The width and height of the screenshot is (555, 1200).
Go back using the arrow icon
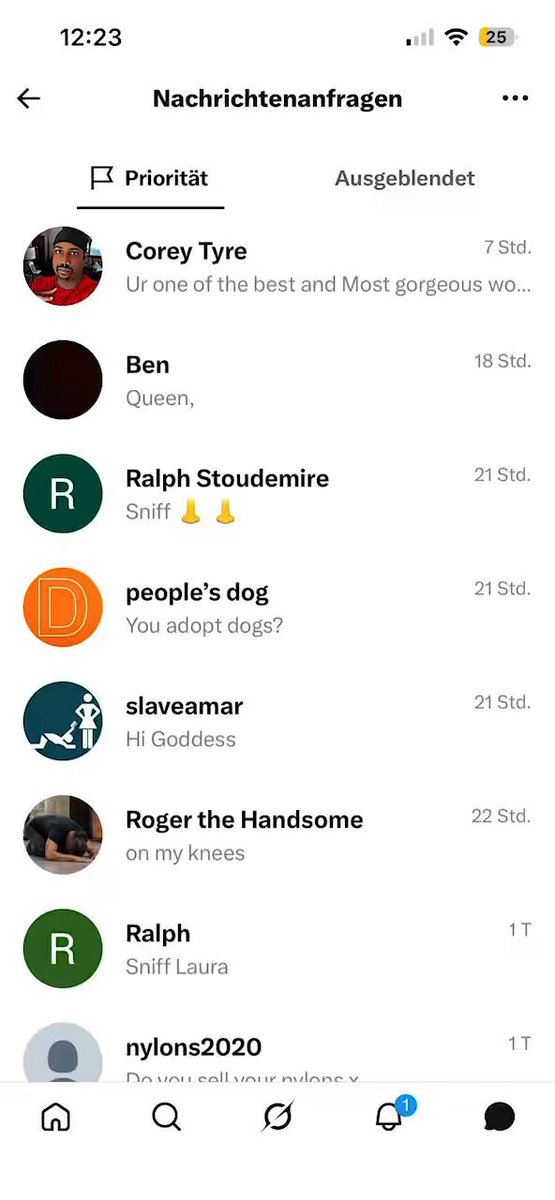[x=29, y=98]
